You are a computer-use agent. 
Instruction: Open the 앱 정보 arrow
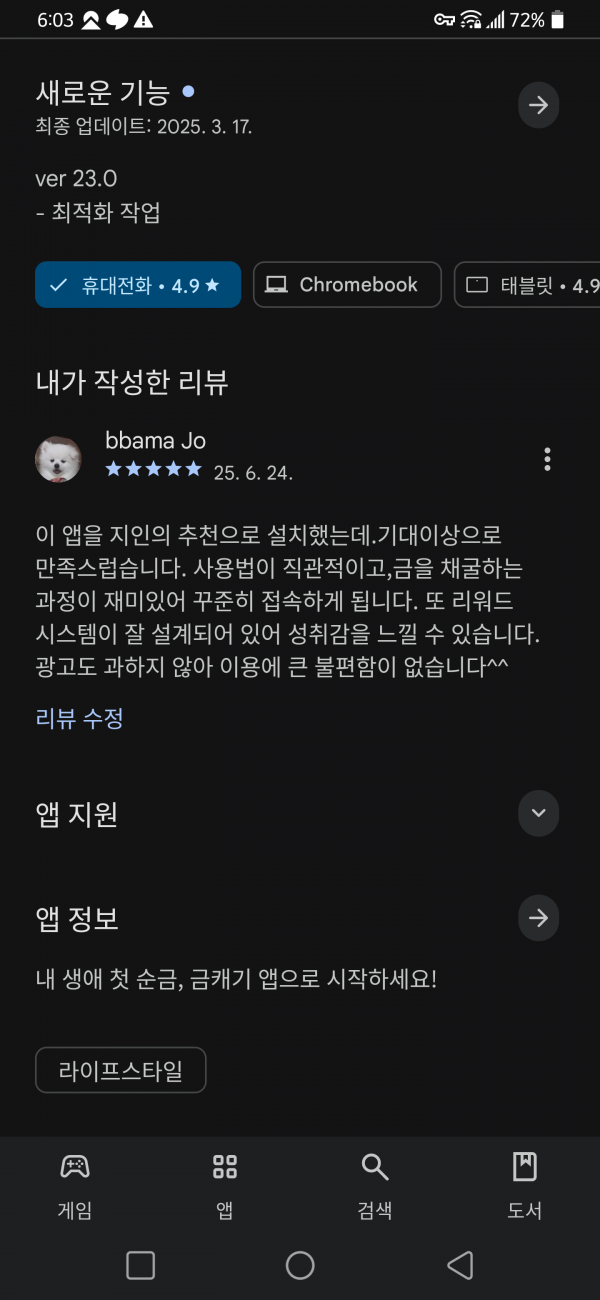(538, 918)
